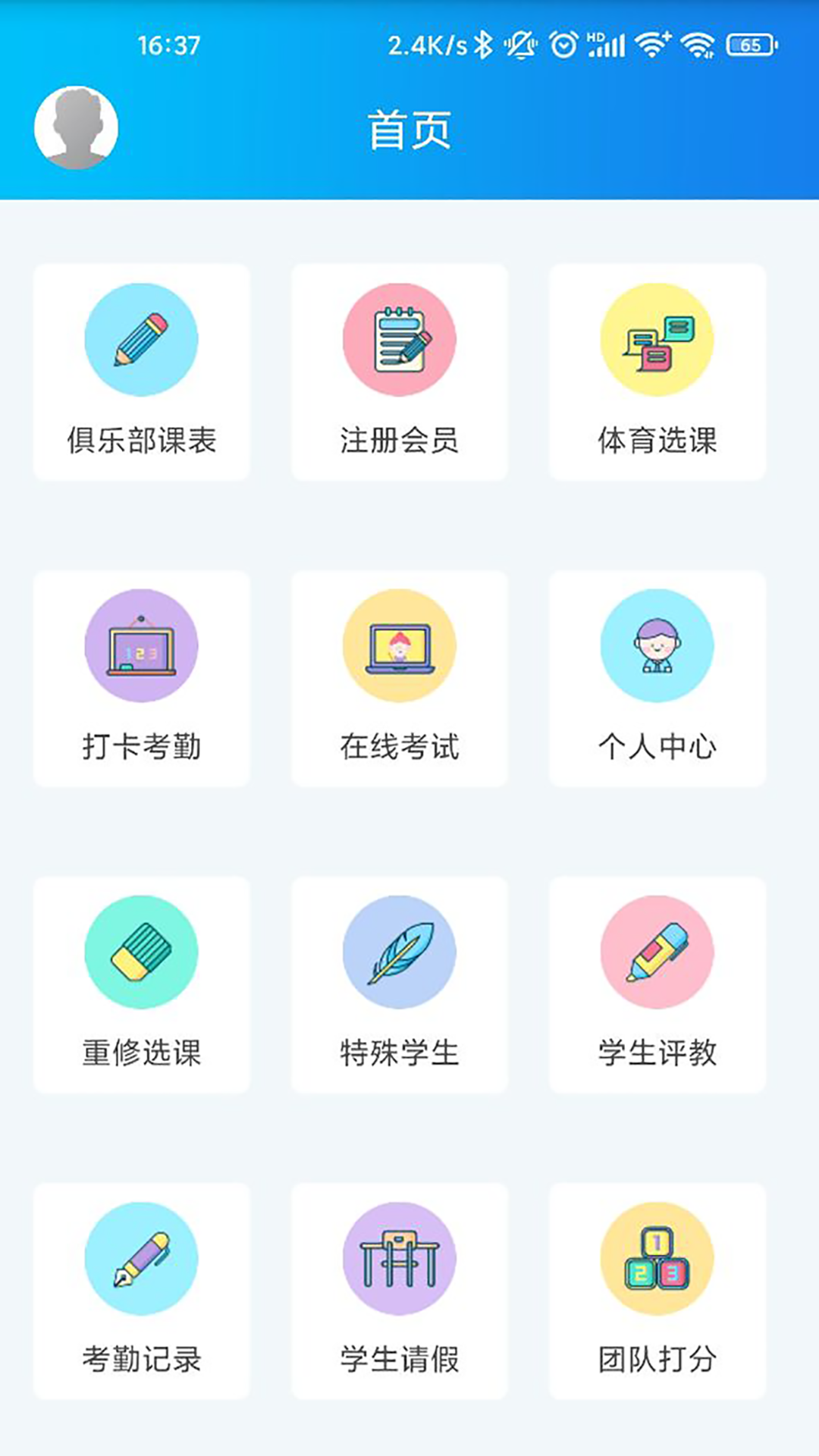The height and width of the screenshot is (1456, 819).
Task: Open the profile avatar in the header
Action: (x=76, y=127)
